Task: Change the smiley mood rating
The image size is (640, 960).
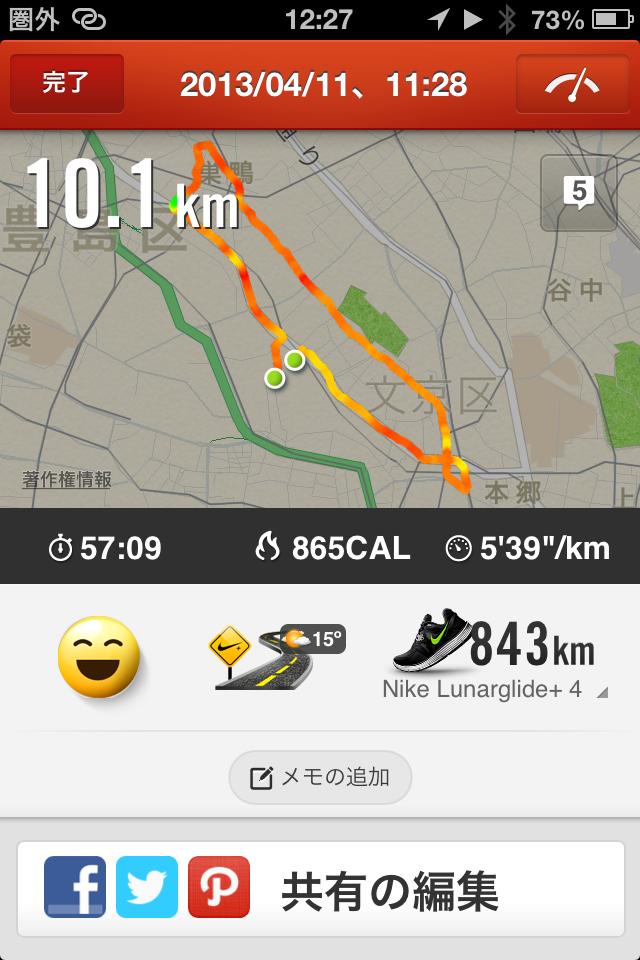Action: tap(98, 657)
